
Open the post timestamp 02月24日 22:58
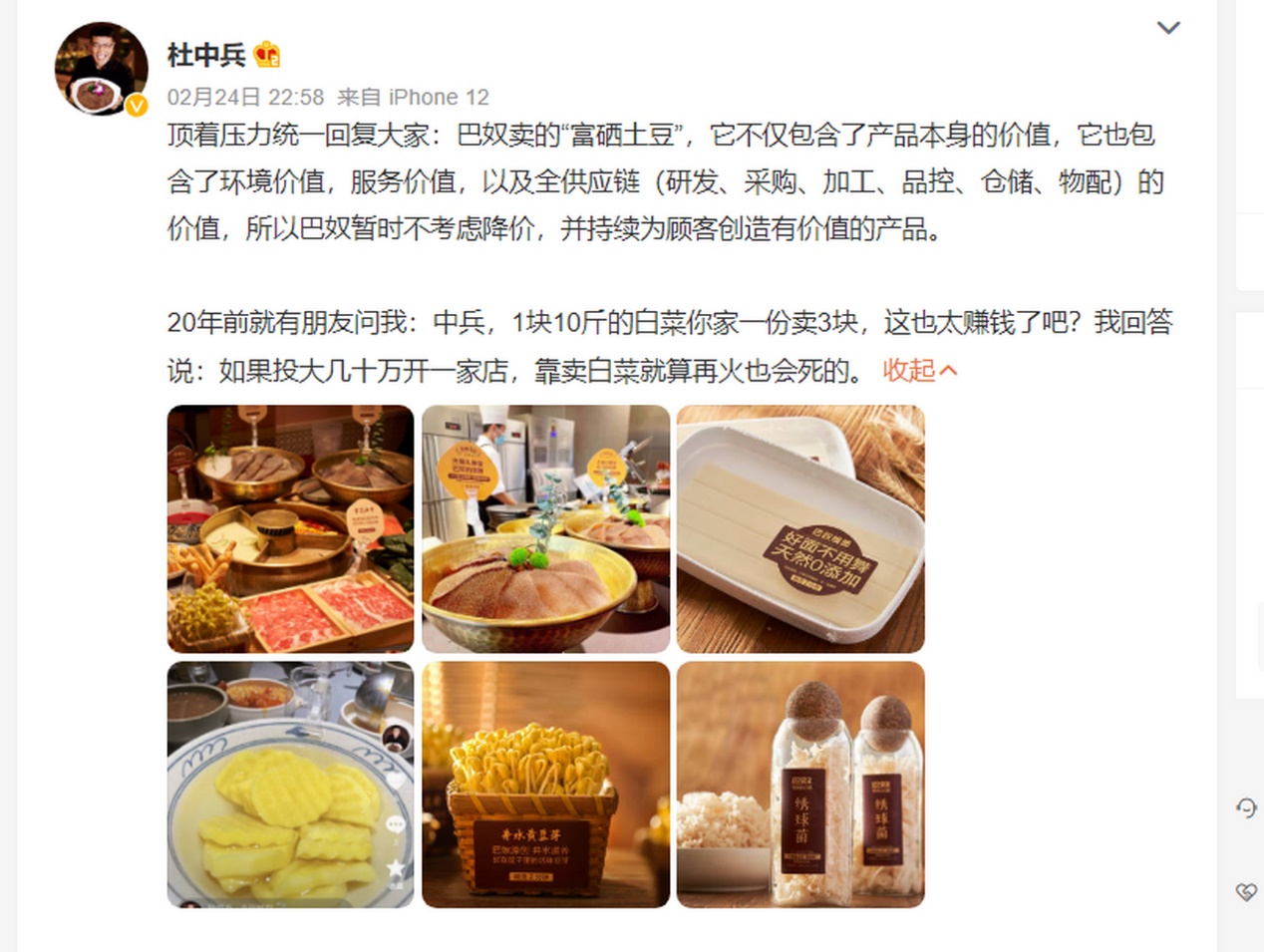tap(245, 97)
